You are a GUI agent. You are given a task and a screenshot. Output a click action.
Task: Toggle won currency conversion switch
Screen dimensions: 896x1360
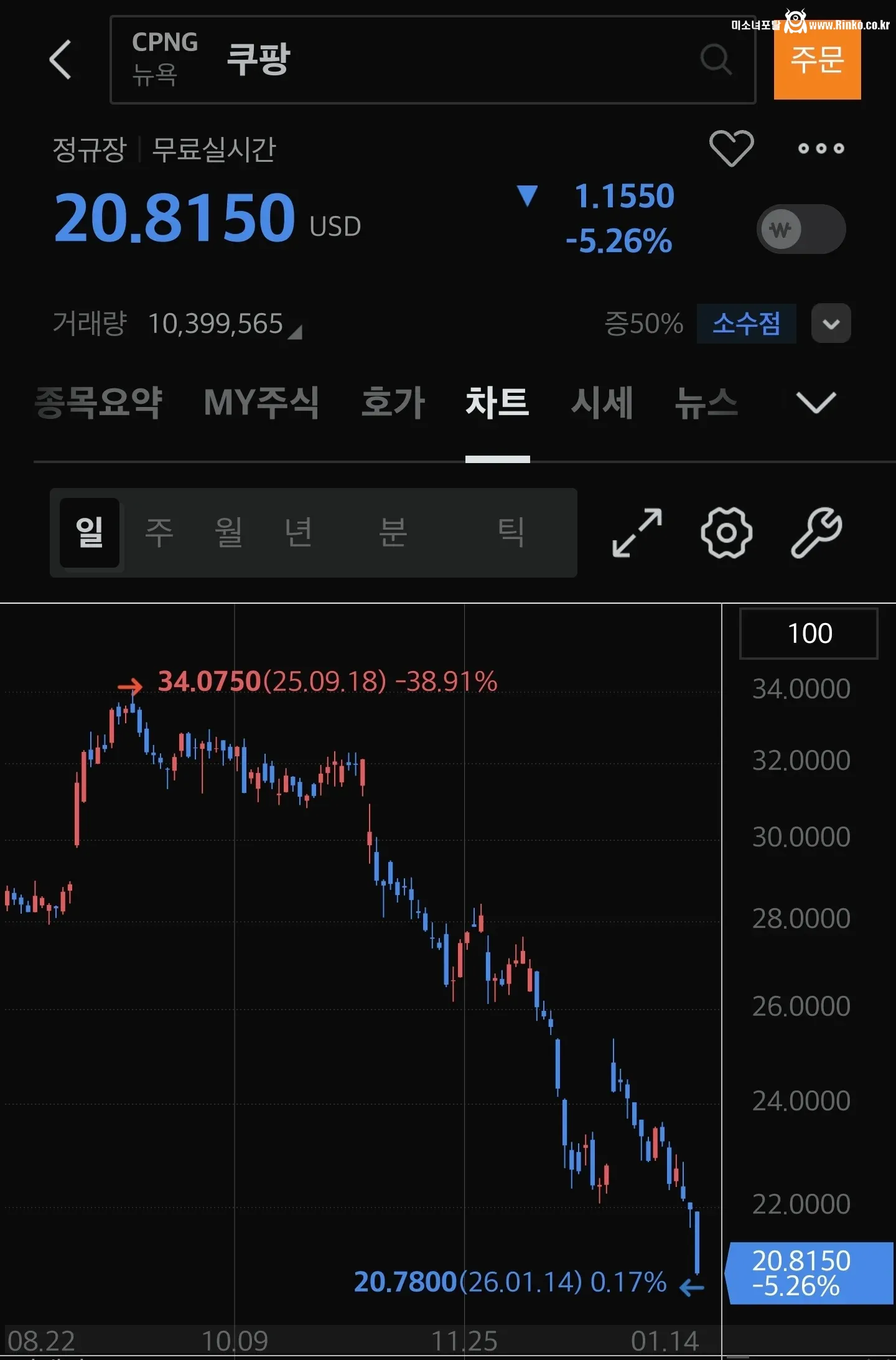[800, 228]
